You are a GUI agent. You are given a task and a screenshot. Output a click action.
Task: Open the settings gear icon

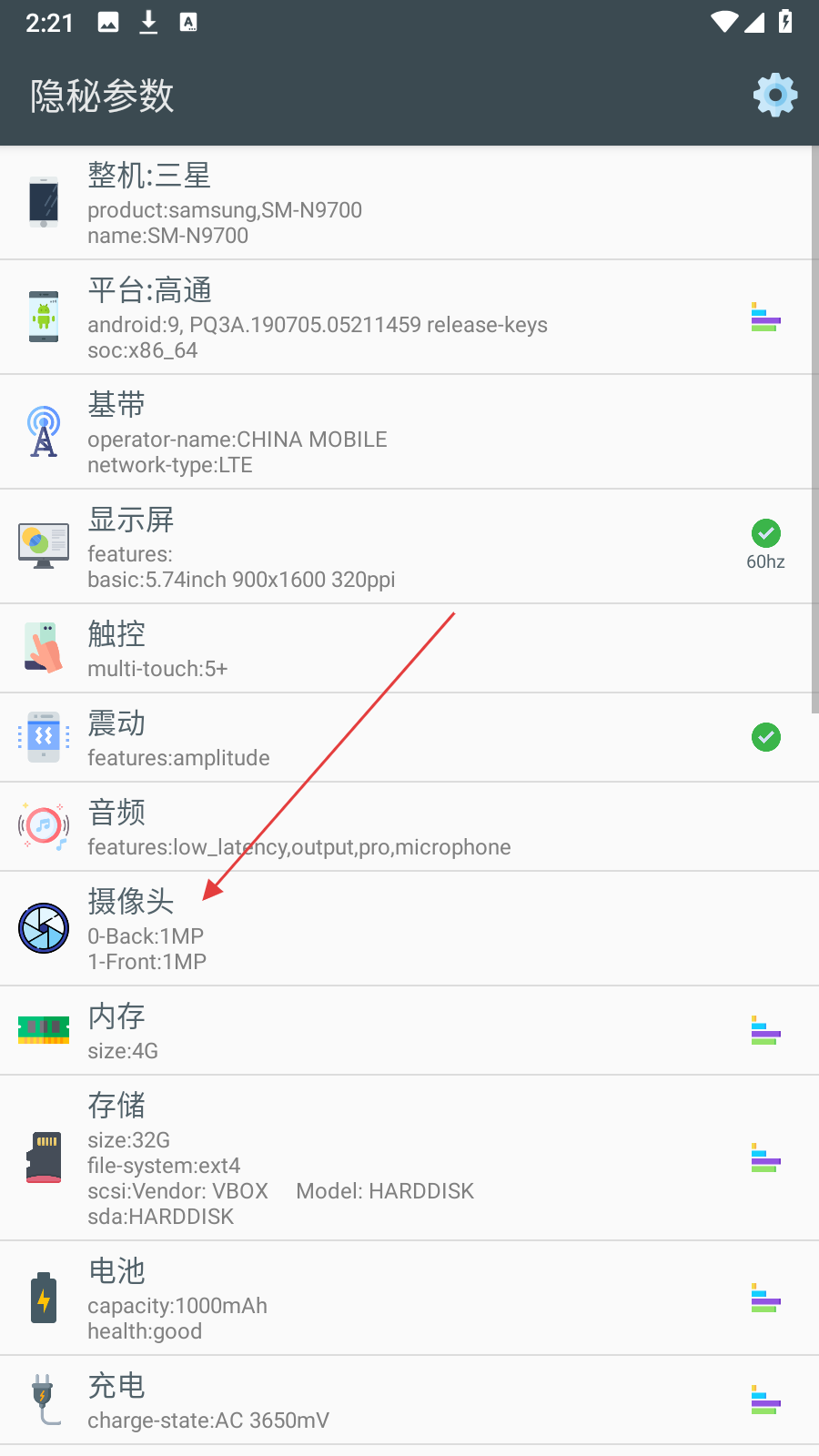(x=775, y=95)
